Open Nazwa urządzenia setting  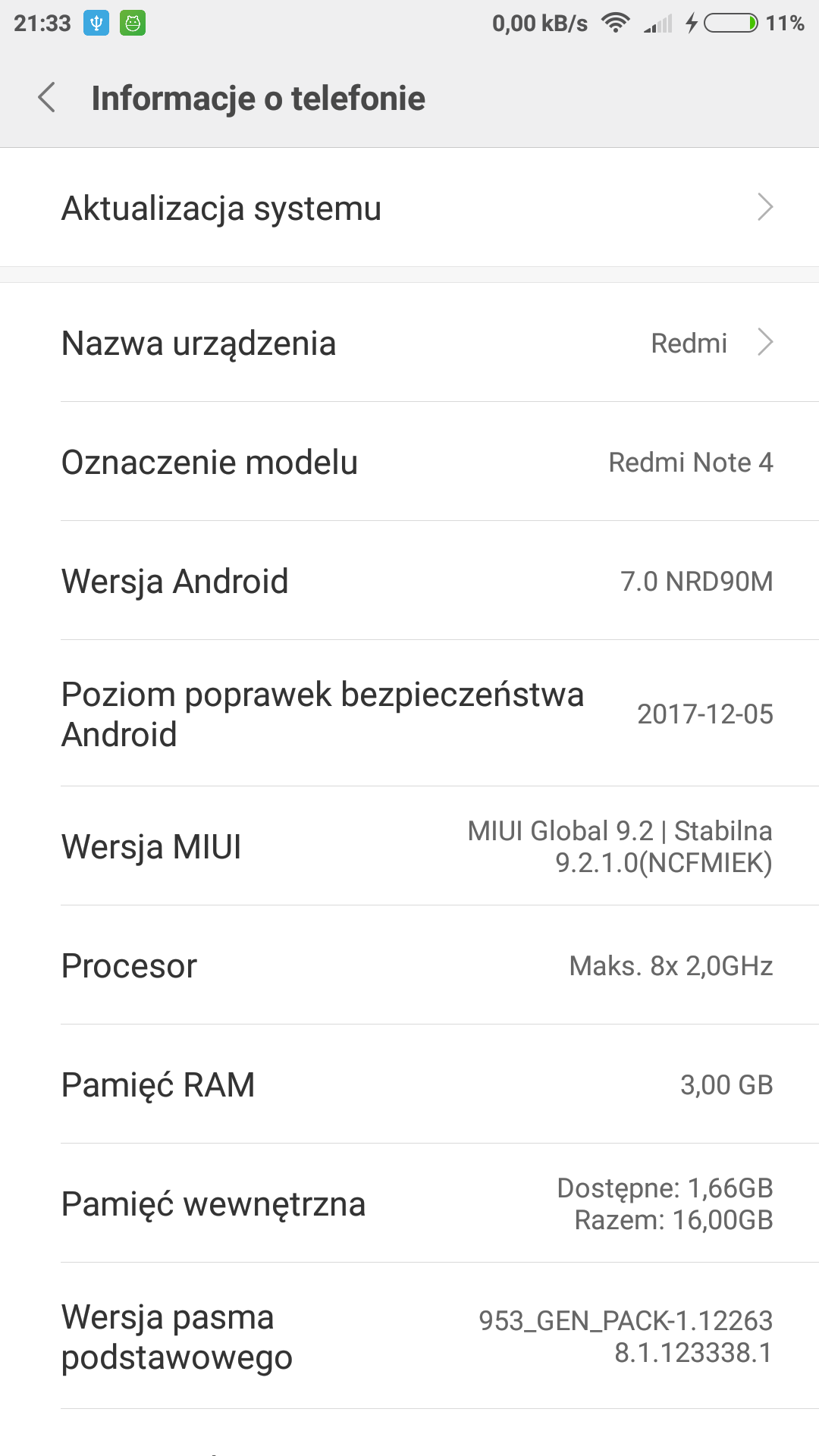click(x=409, y=343)
